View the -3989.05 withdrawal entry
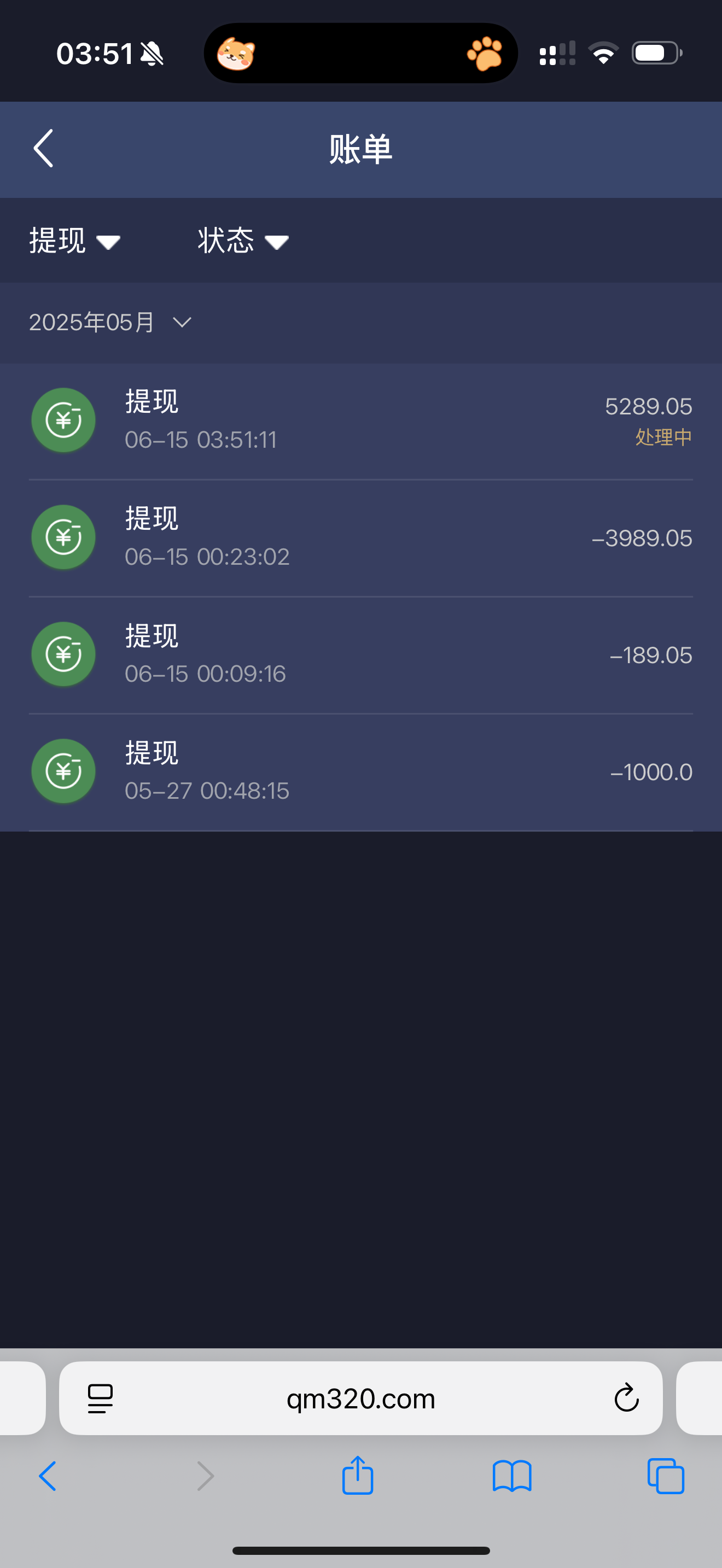This screenshot has width=722, height=1568. (360, 537)
